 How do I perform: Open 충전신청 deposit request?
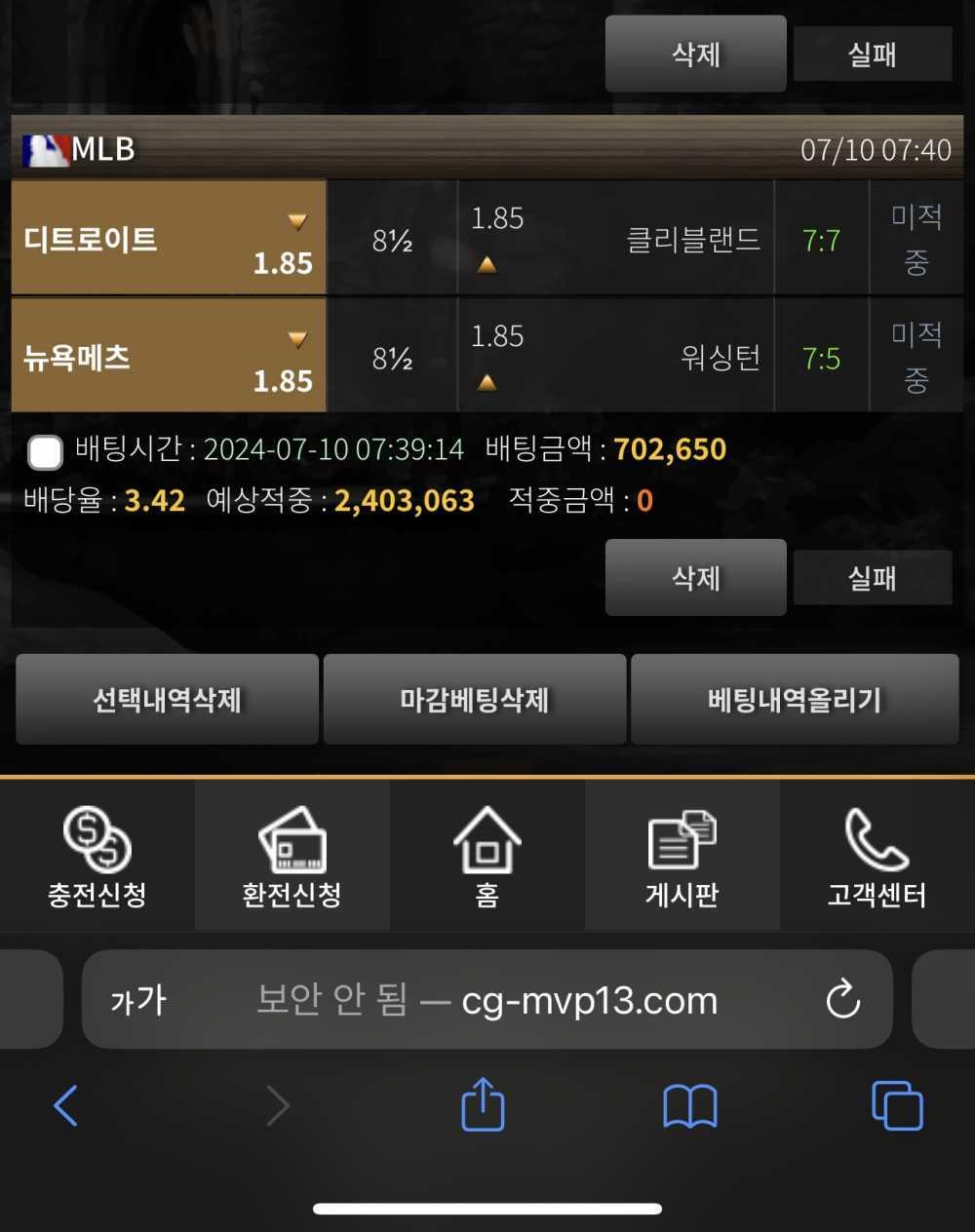coord(97,856)
